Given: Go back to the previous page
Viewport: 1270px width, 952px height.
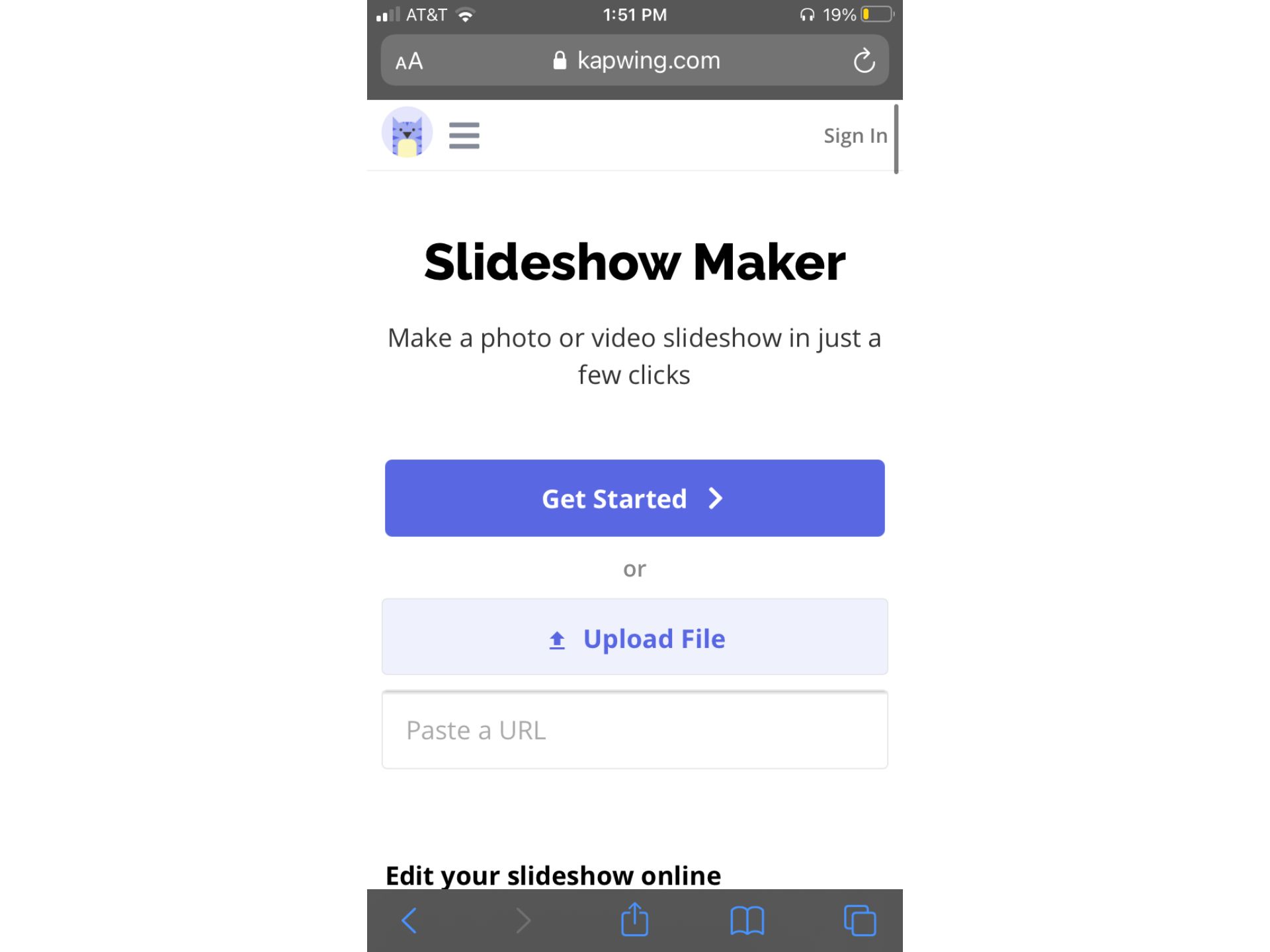Looking at the screenshot, I should pyautogui.click(x=409, y=920).
